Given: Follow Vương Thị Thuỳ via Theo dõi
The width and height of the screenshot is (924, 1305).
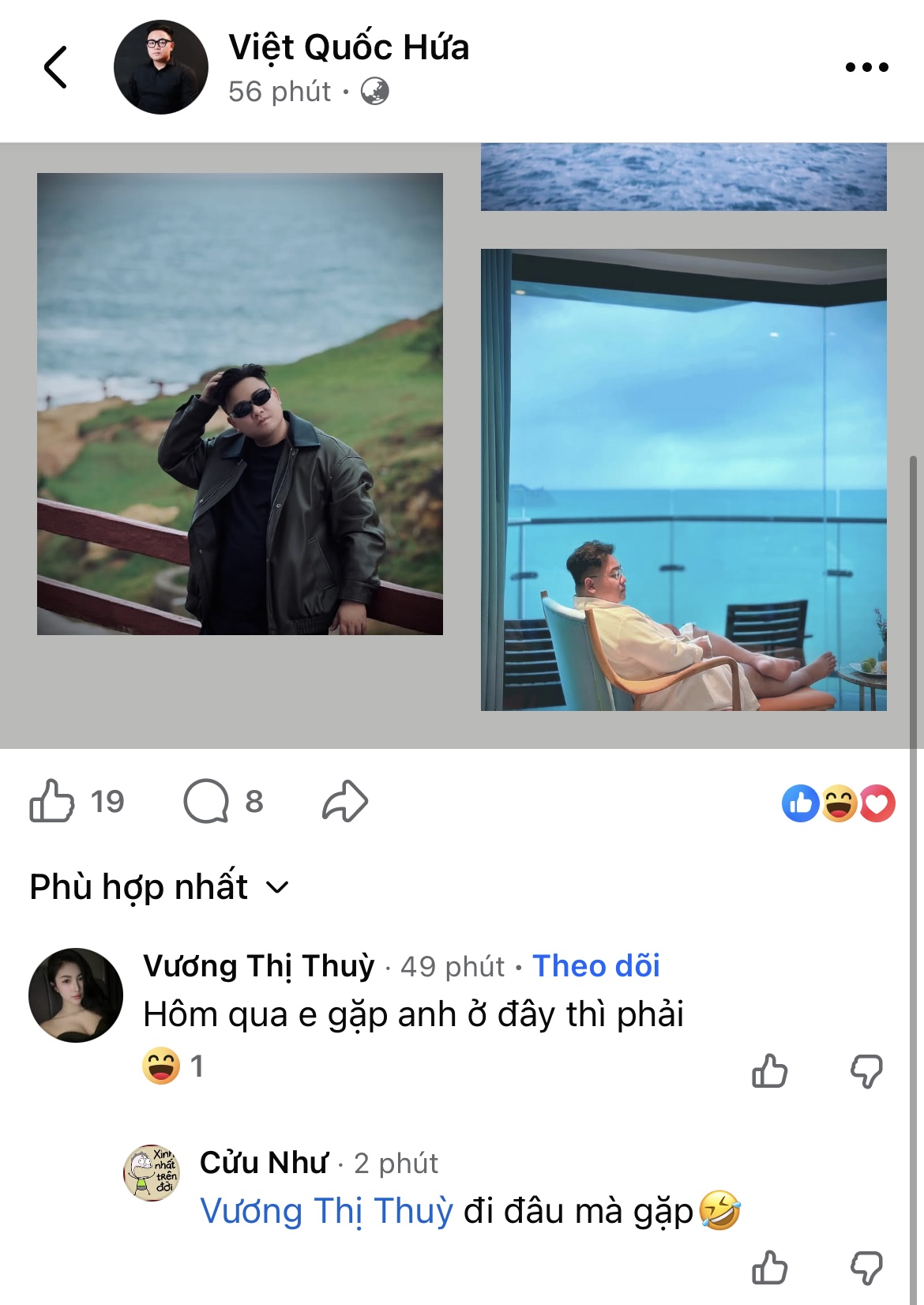Looking at the screenshot, I should (596, 965).
